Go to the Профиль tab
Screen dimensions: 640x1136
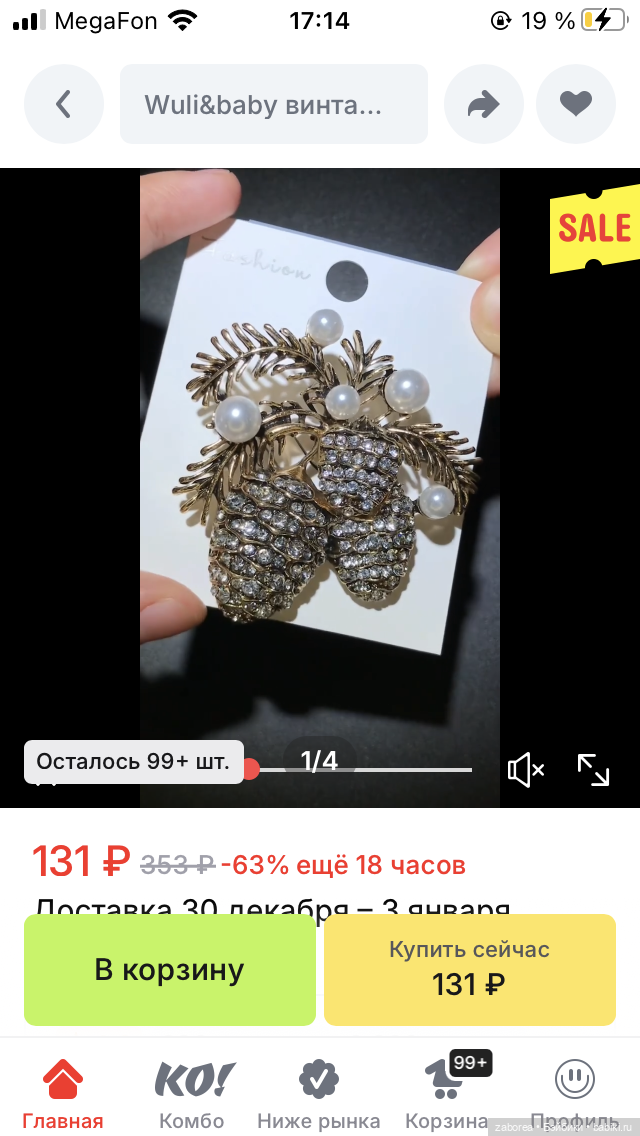pyautogui.click(x=575, y=1092)
